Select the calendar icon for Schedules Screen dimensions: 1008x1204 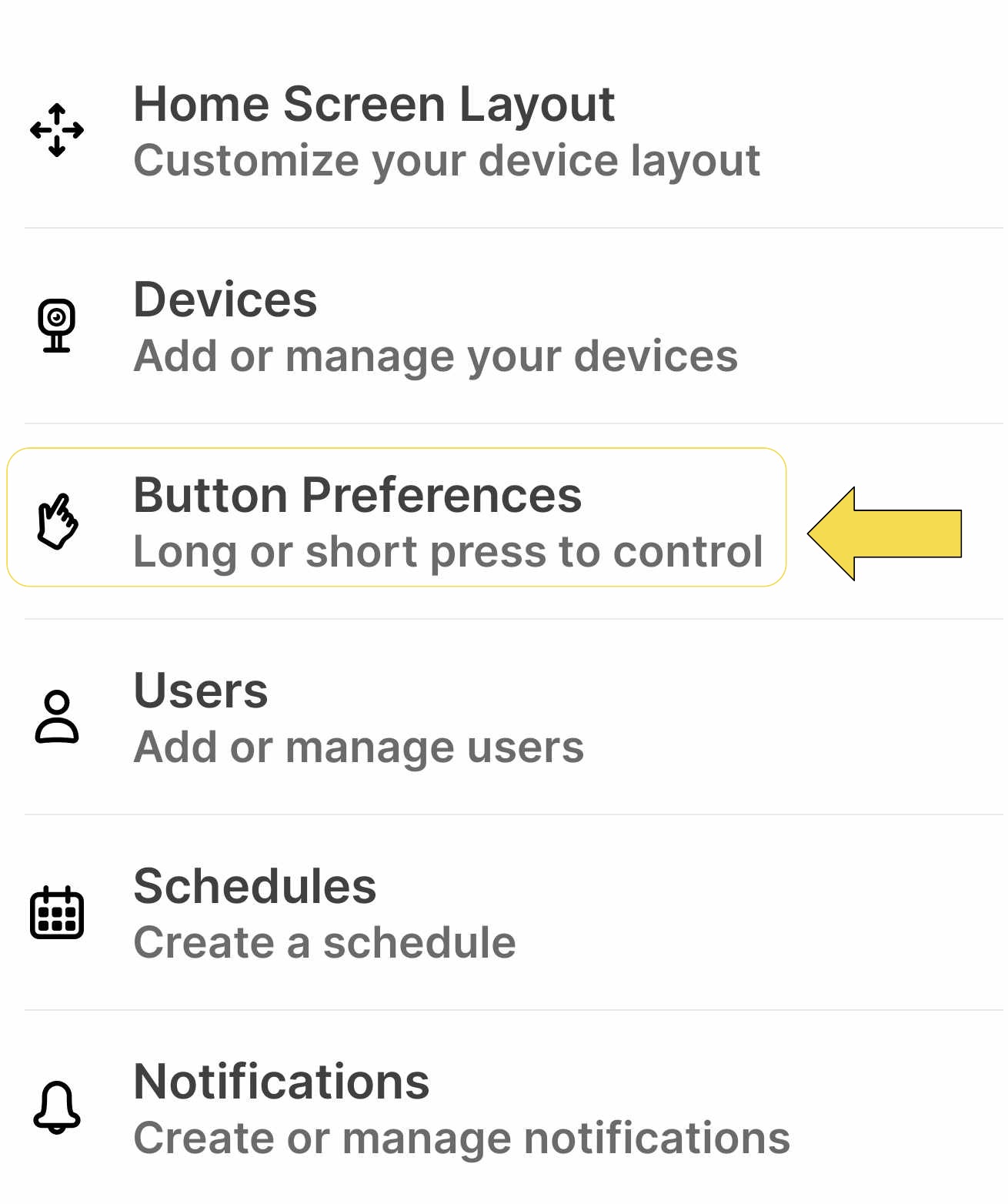point(55,912)
